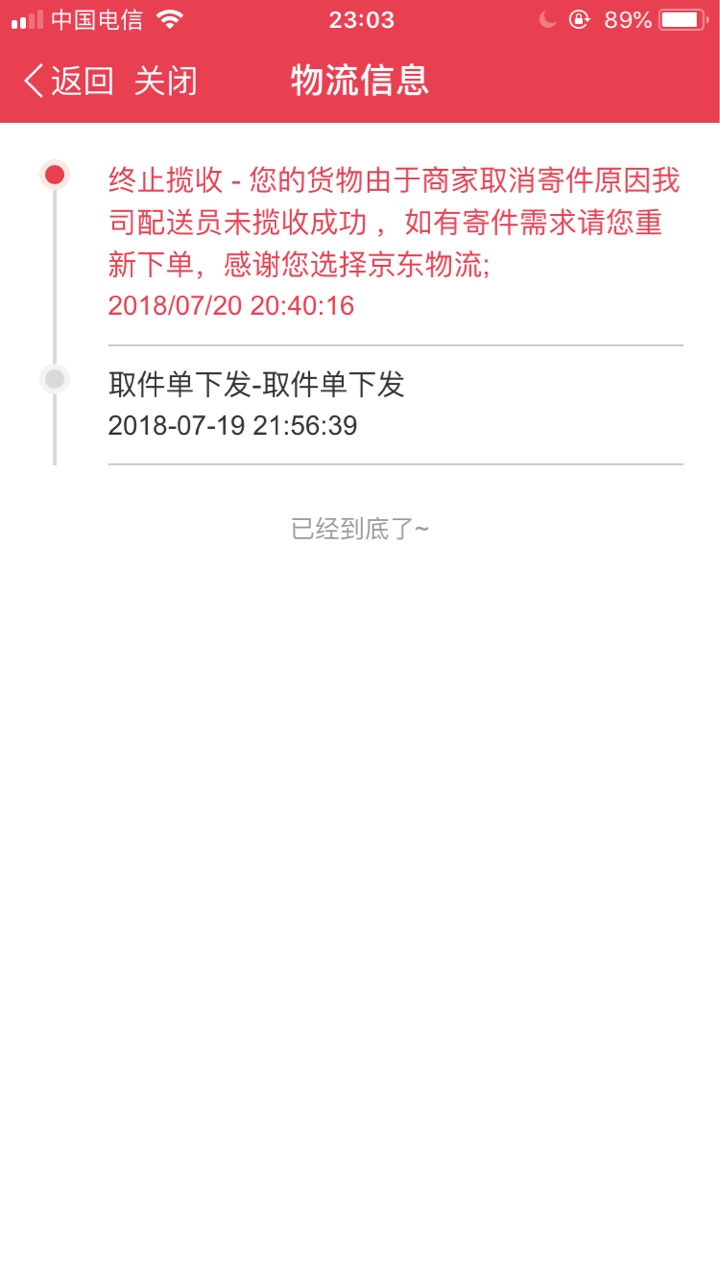Close the page with 关闭

[x=166, y=81]
